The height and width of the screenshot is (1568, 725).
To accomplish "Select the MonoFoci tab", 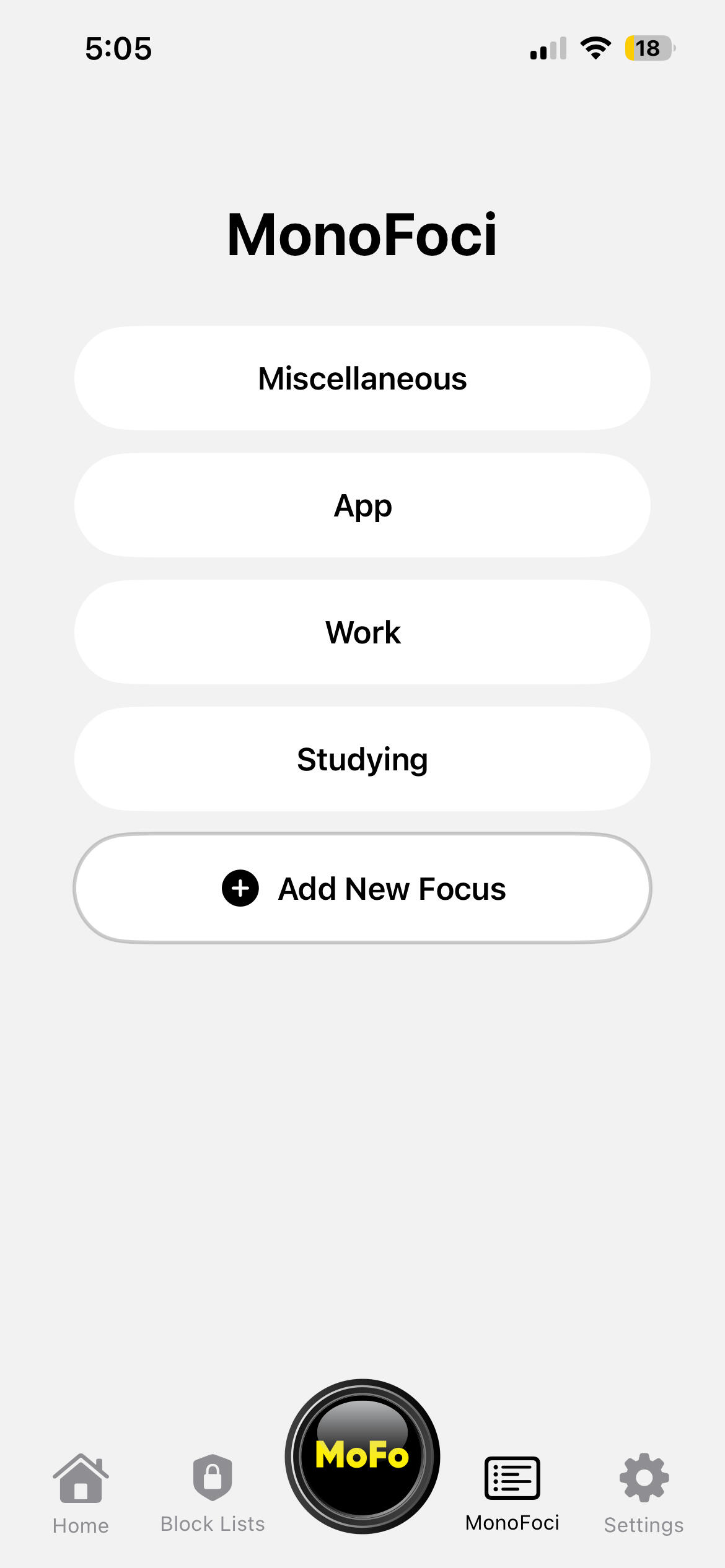I will pyautogui.click(x=512, y=1494).
